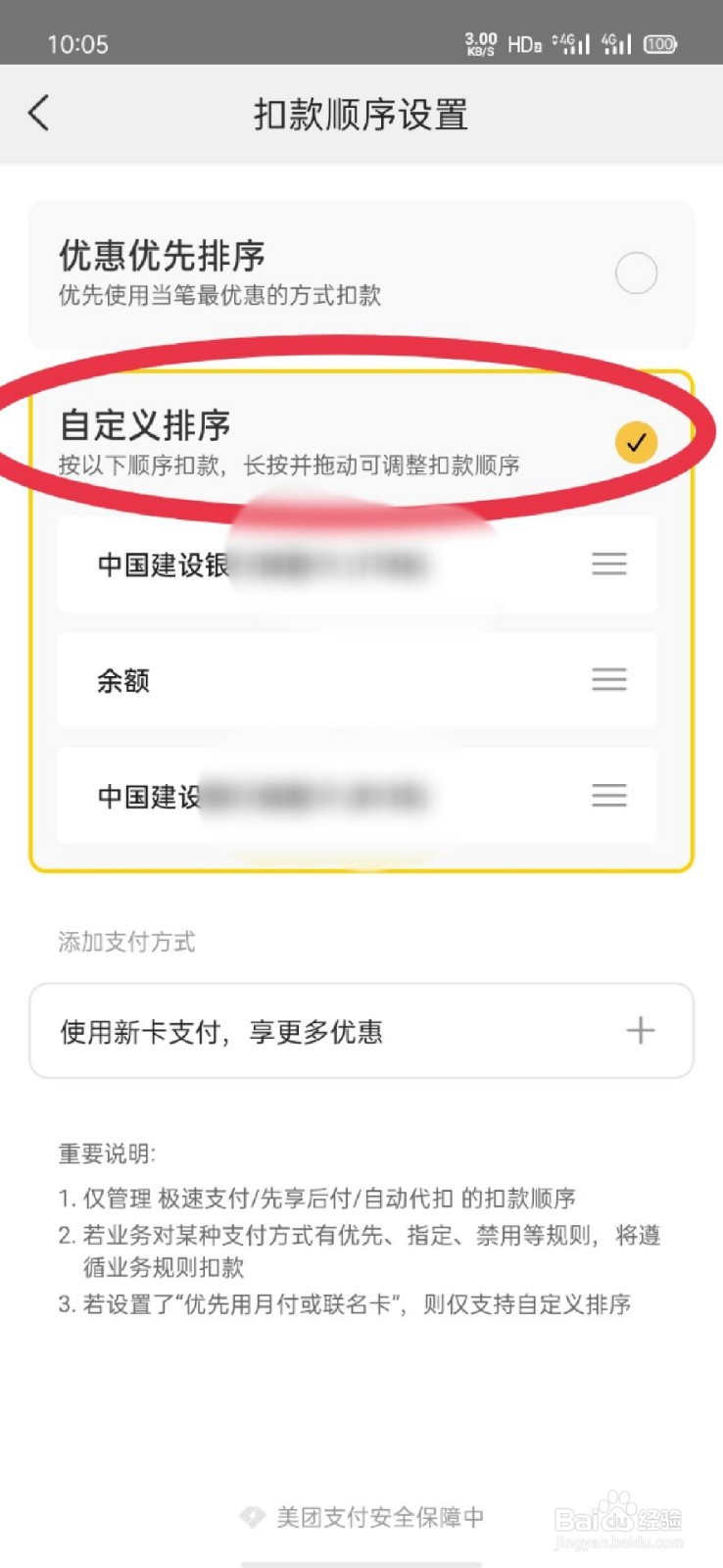Click the 扣款顺序设置 page title
Screen dimensions: 723x1568
361,115
